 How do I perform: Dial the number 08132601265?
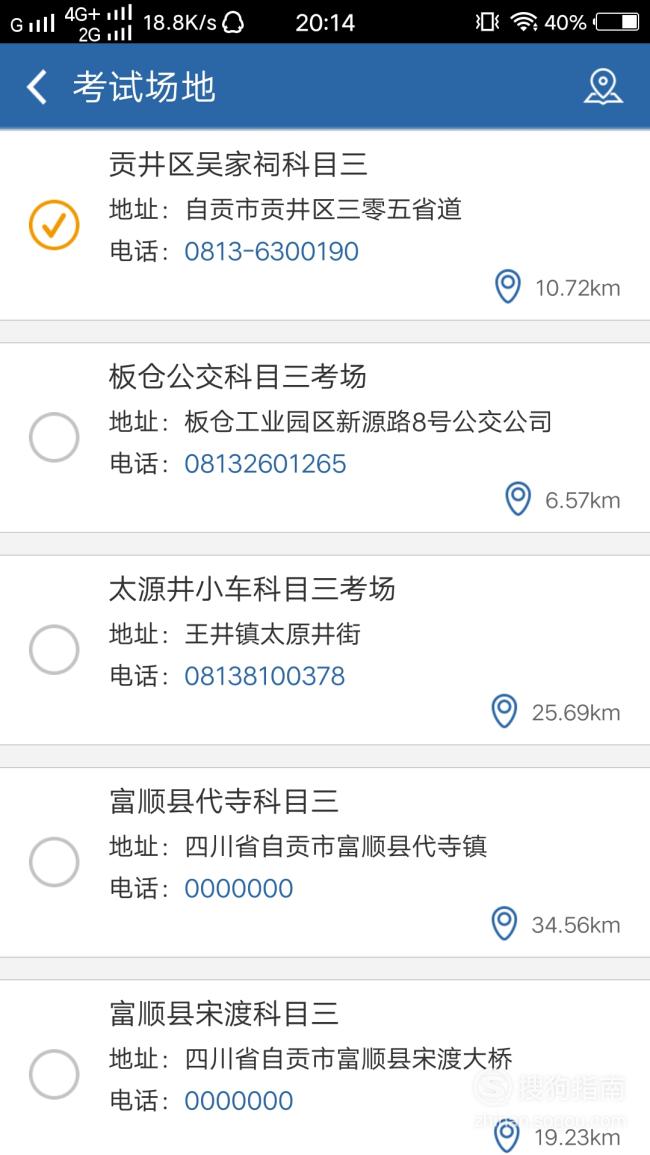coord(265,463)
